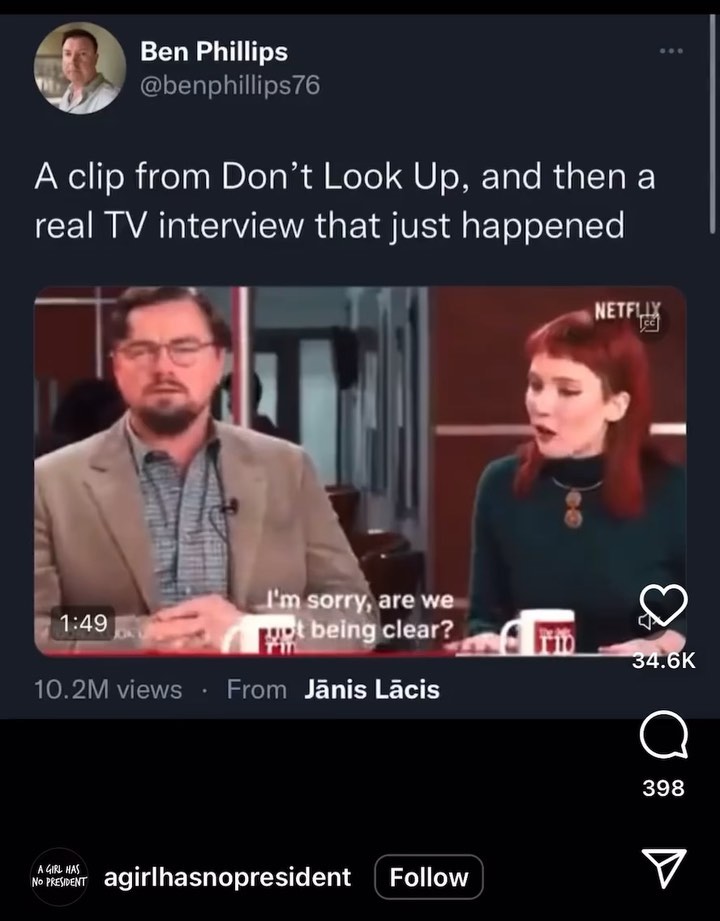This screenshot has width=720, height=921.
Task: Open the agirlhasnopresident username link
Action: click(x=227, y=877)
